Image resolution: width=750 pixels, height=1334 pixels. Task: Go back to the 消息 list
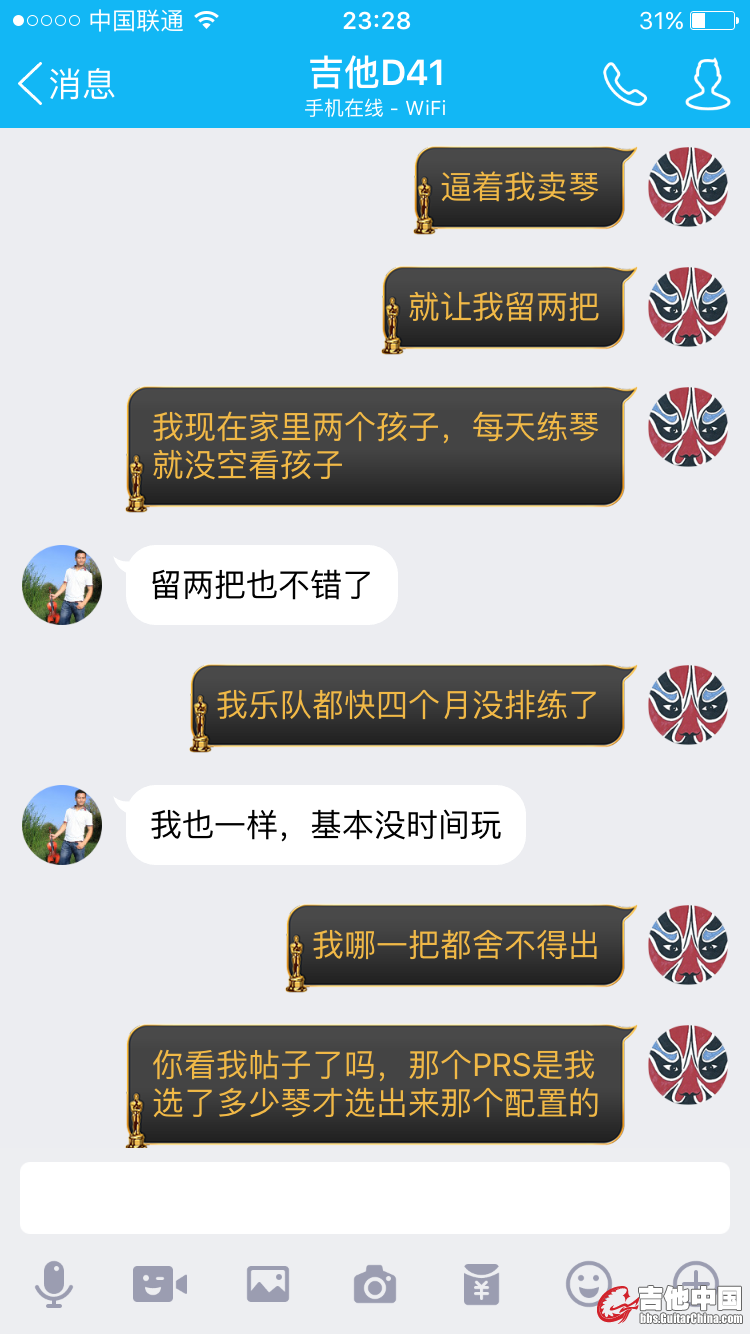(x=65, y=84)
